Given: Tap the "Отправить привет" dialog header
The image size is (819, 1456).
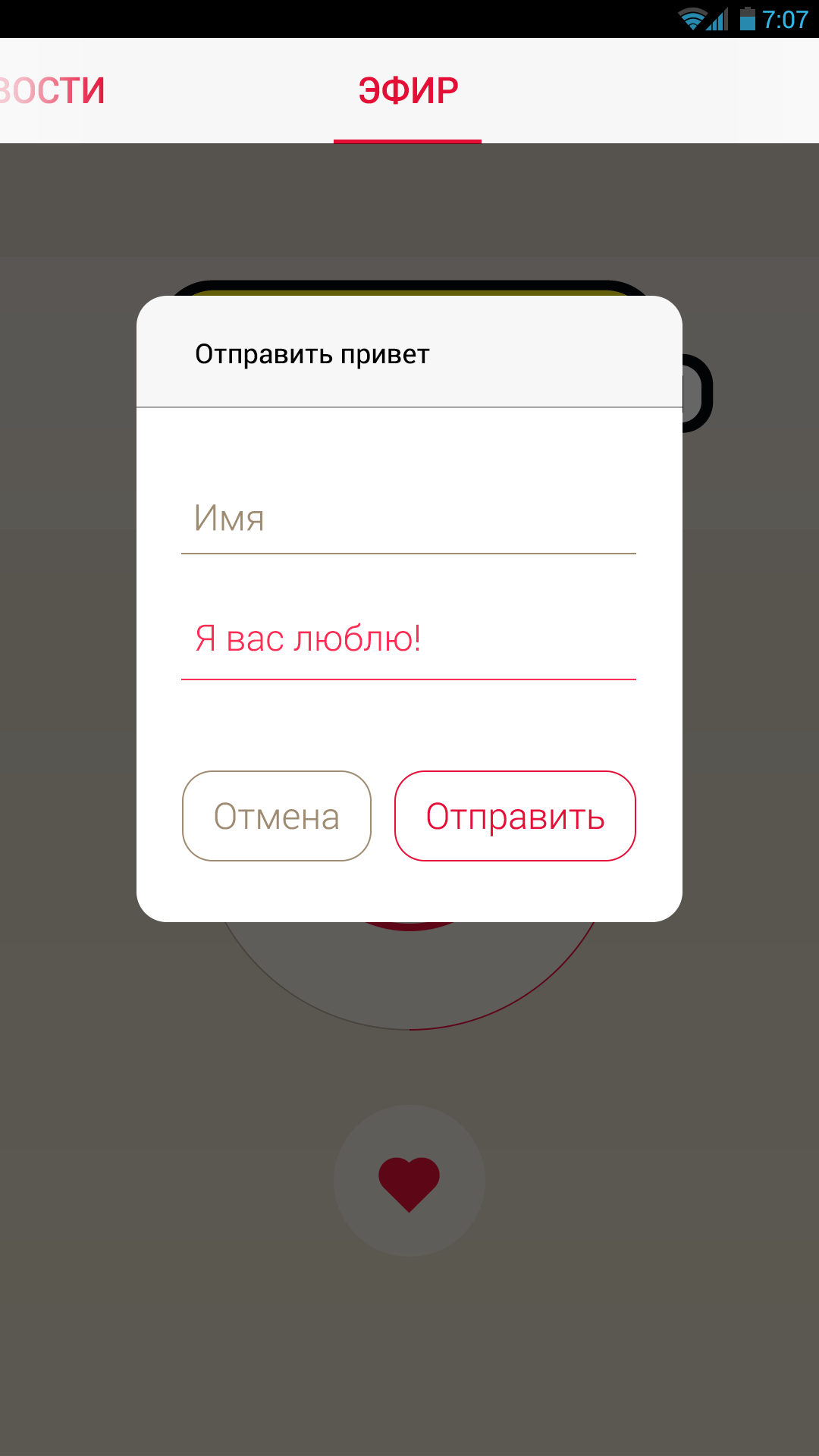Looking at the screenshot, I should pyautogui.click(x=312, y=353).
